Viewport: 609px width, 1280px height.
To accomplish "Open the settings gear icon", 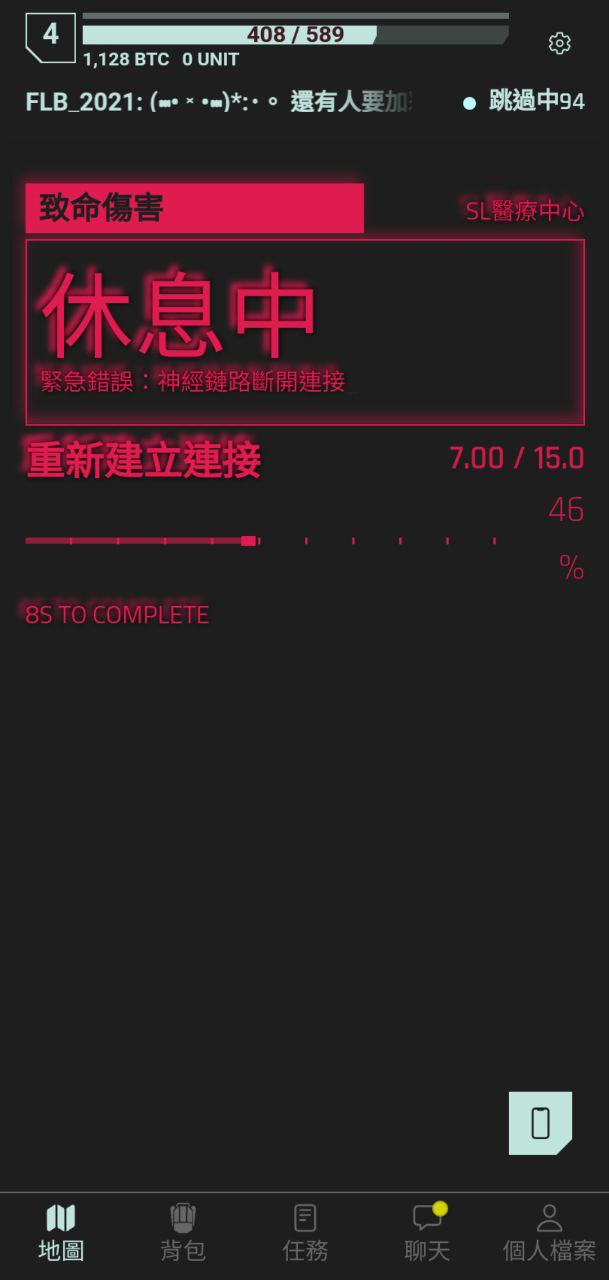I will (x=559, y=43).
